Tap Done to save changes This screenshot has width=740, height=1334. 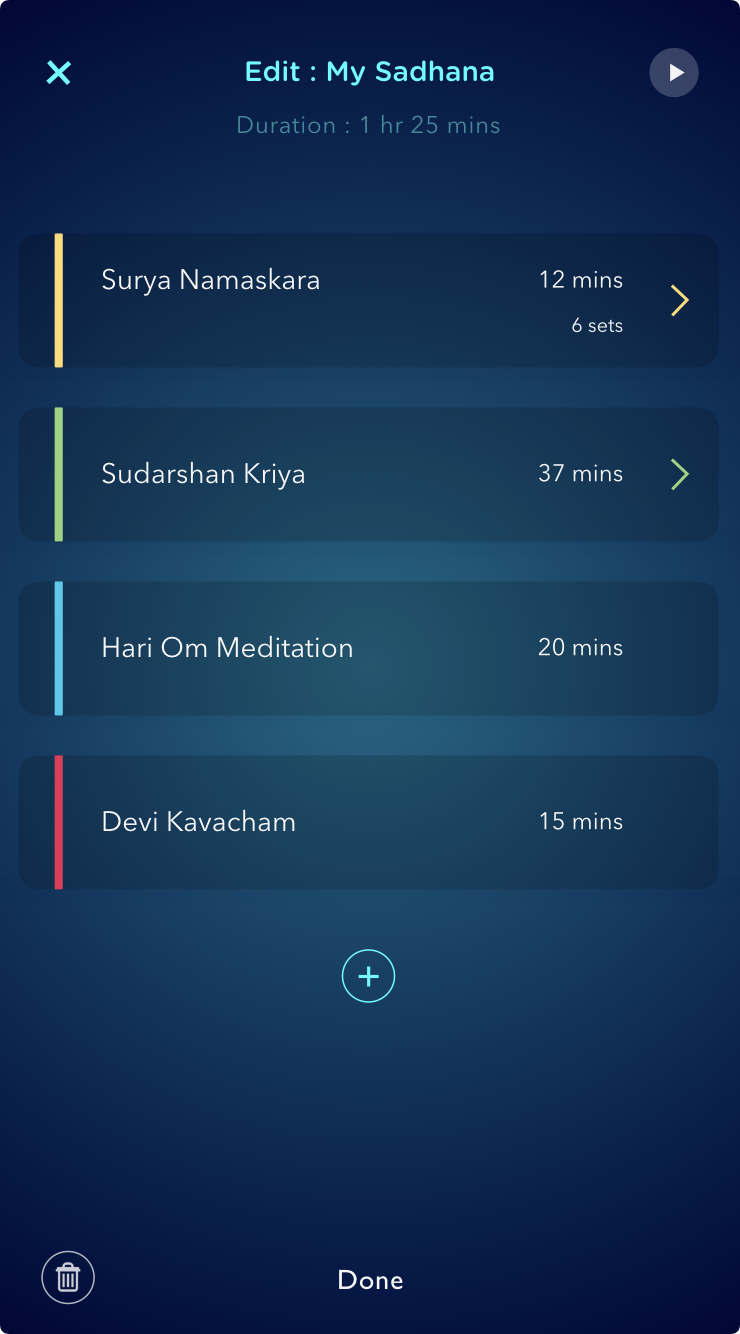point(370,1280)
